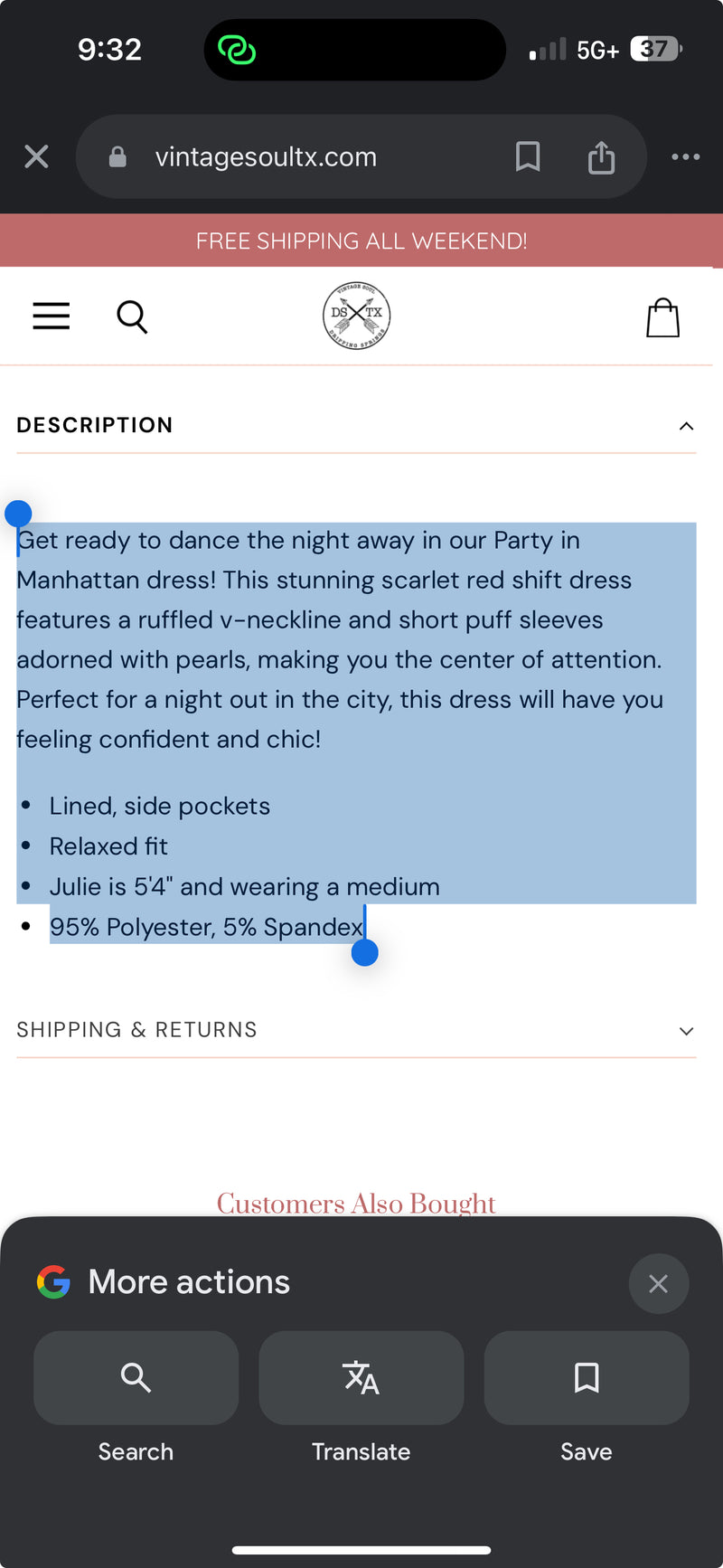723x1568 pixels.
Task: Tap the vintagesoultx.com address bar
Action: (266, 156)
